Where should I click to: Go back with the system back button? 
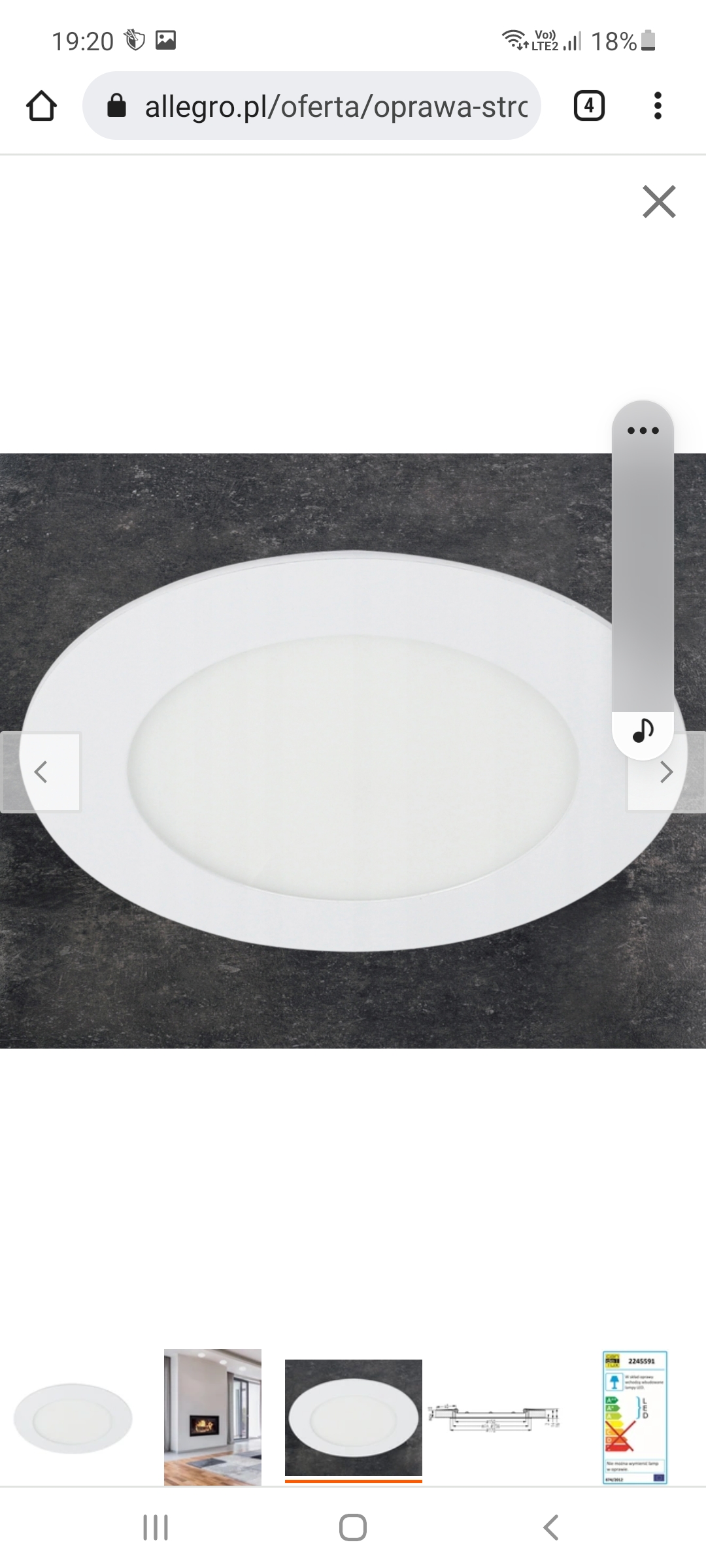[551, 1527]
